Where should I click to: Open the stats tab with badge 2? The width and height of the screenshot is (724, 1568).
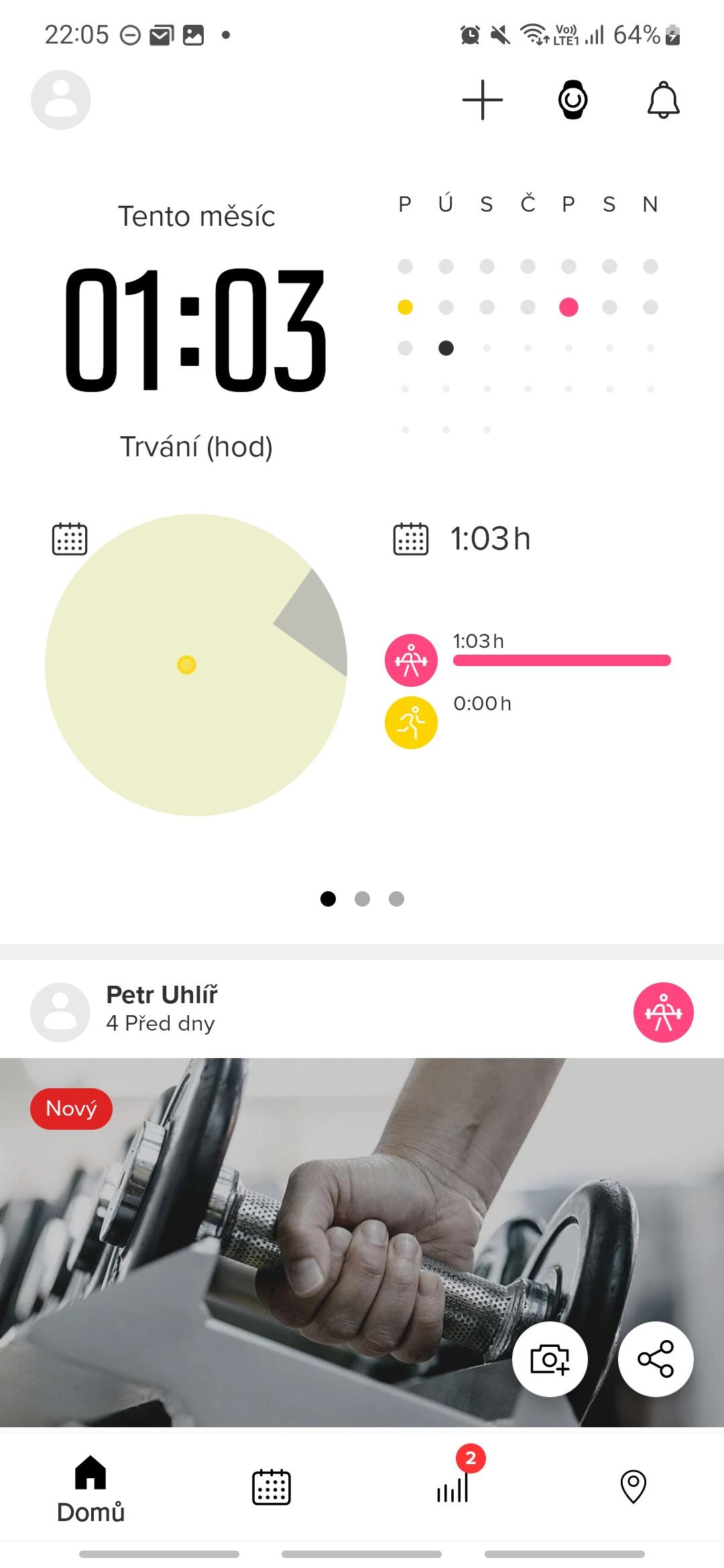454,1483
